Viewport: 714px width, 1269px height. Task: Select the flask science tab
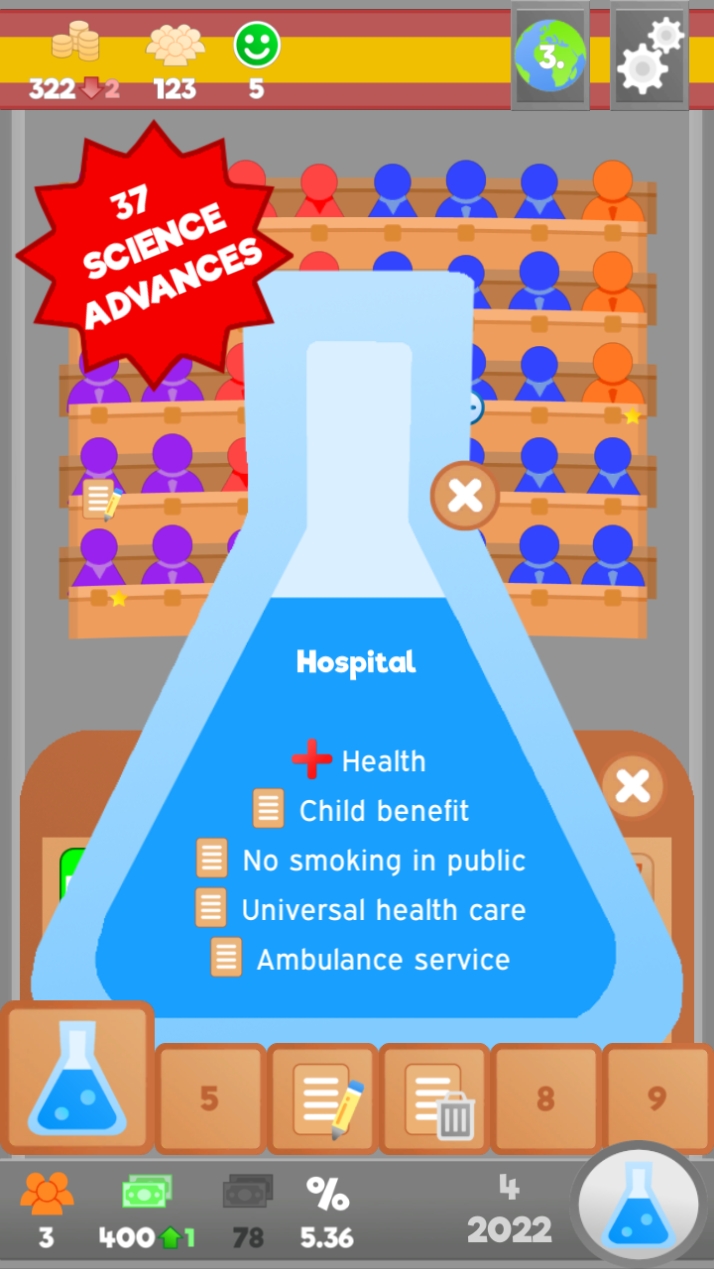[77, 1078]
